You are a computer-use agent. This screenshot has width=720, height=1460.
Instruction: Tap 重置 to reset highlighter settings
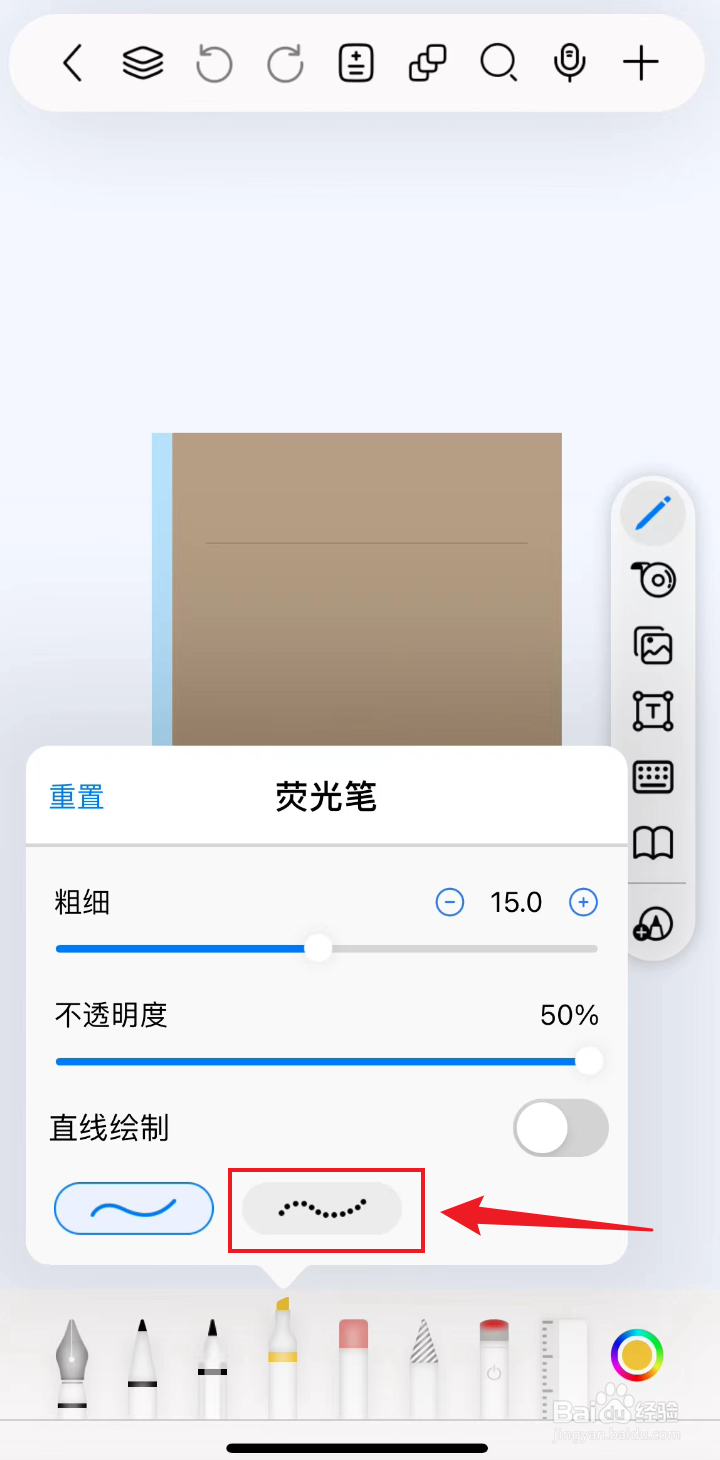click(76, 797)
